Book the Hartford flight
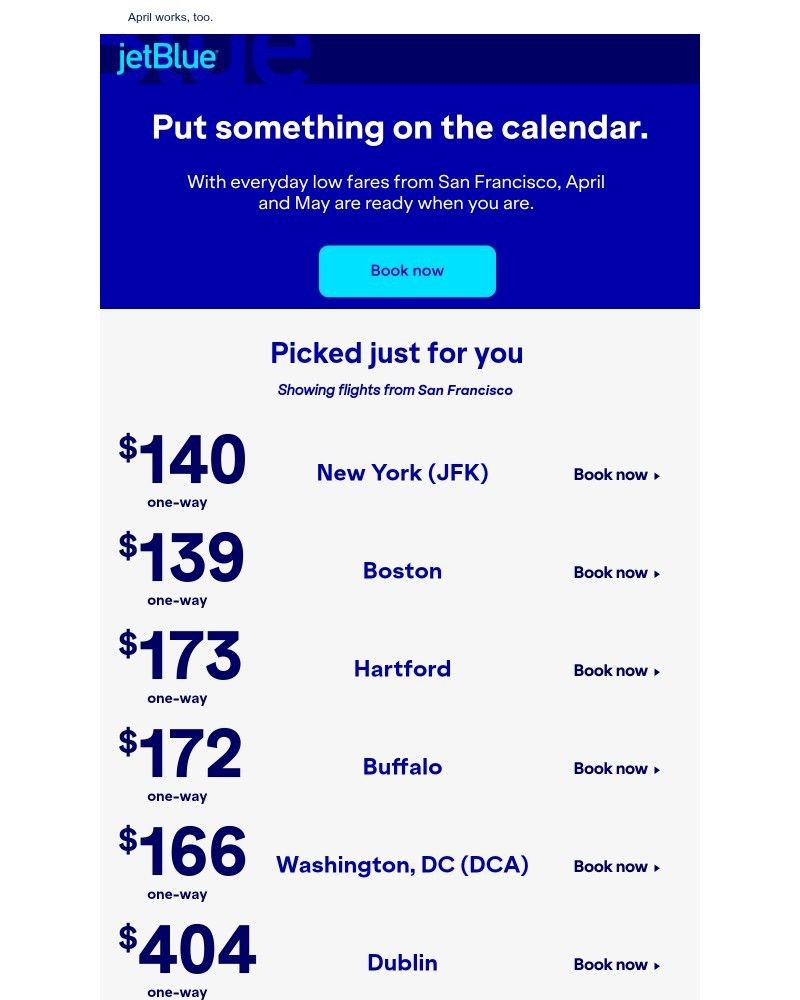 pyautogui.click(x=402, y=669)
